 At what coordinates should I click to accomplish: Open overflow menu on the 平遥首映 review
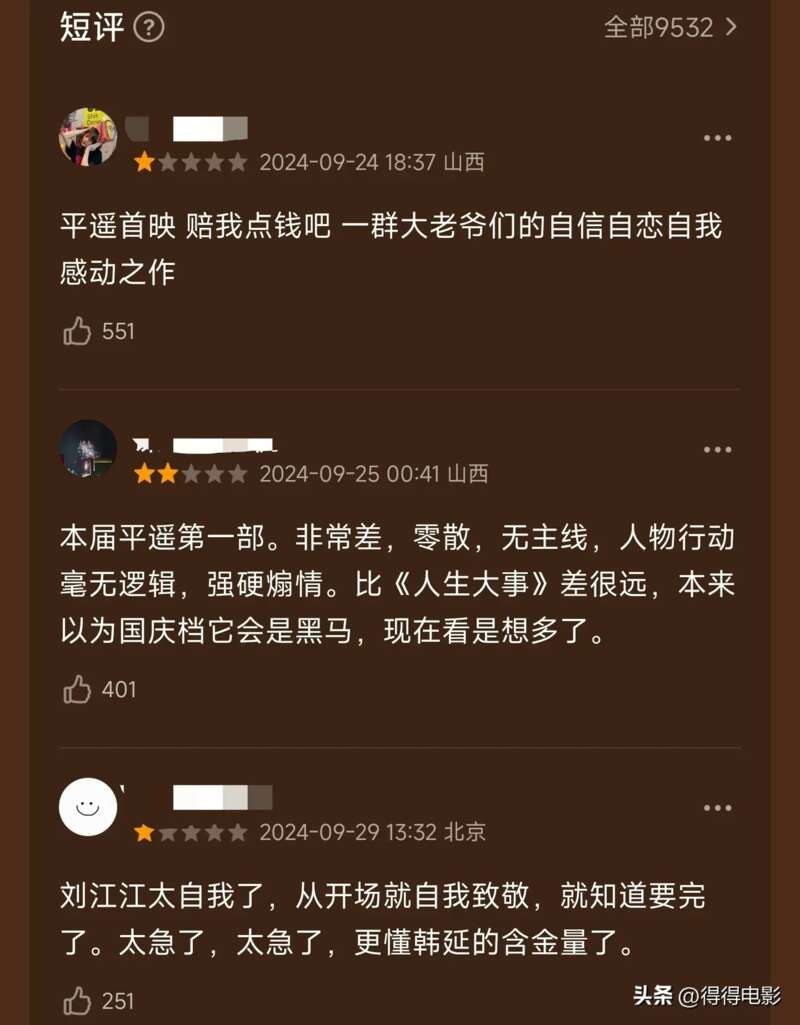(x=717, y=138)
